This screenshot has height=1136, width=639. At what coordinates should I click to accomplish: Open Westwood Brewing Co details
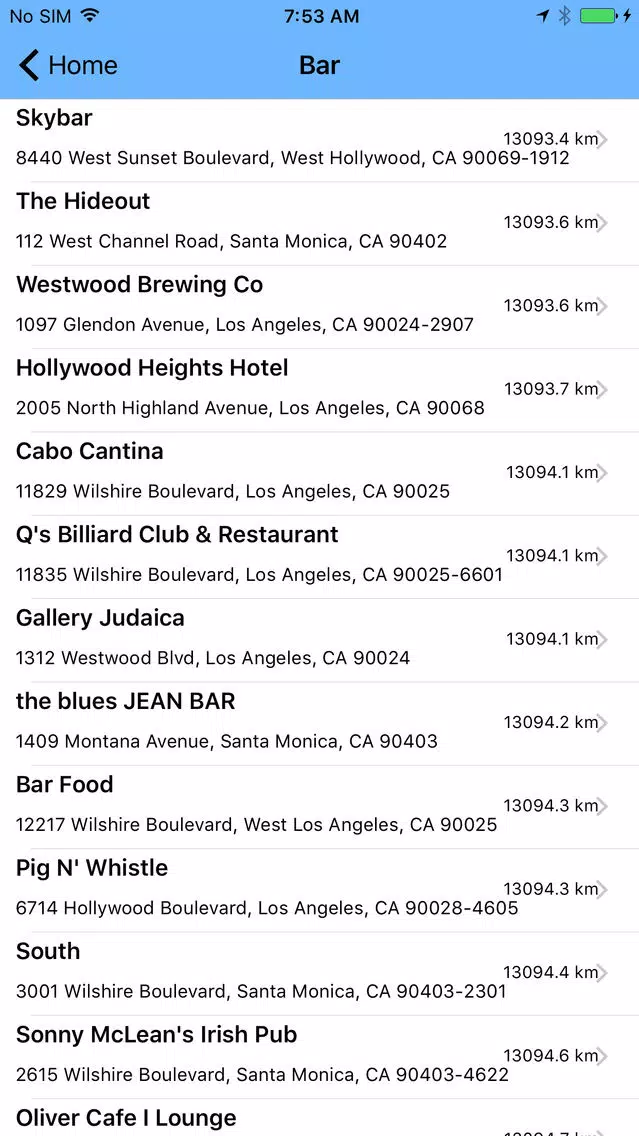[x=320, y=306]
